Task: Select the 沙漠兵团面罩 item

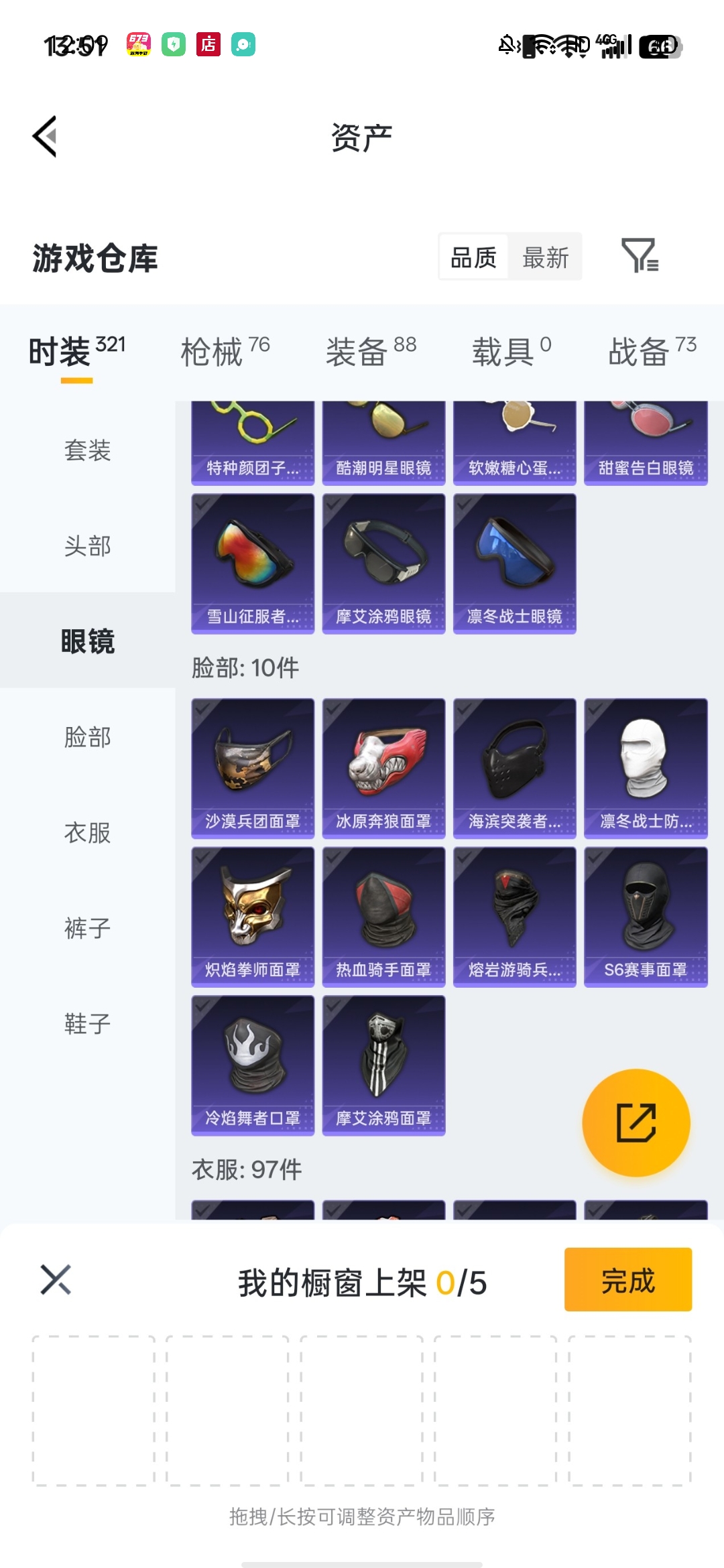Action: pyautogui.click(x=253, y=767)
